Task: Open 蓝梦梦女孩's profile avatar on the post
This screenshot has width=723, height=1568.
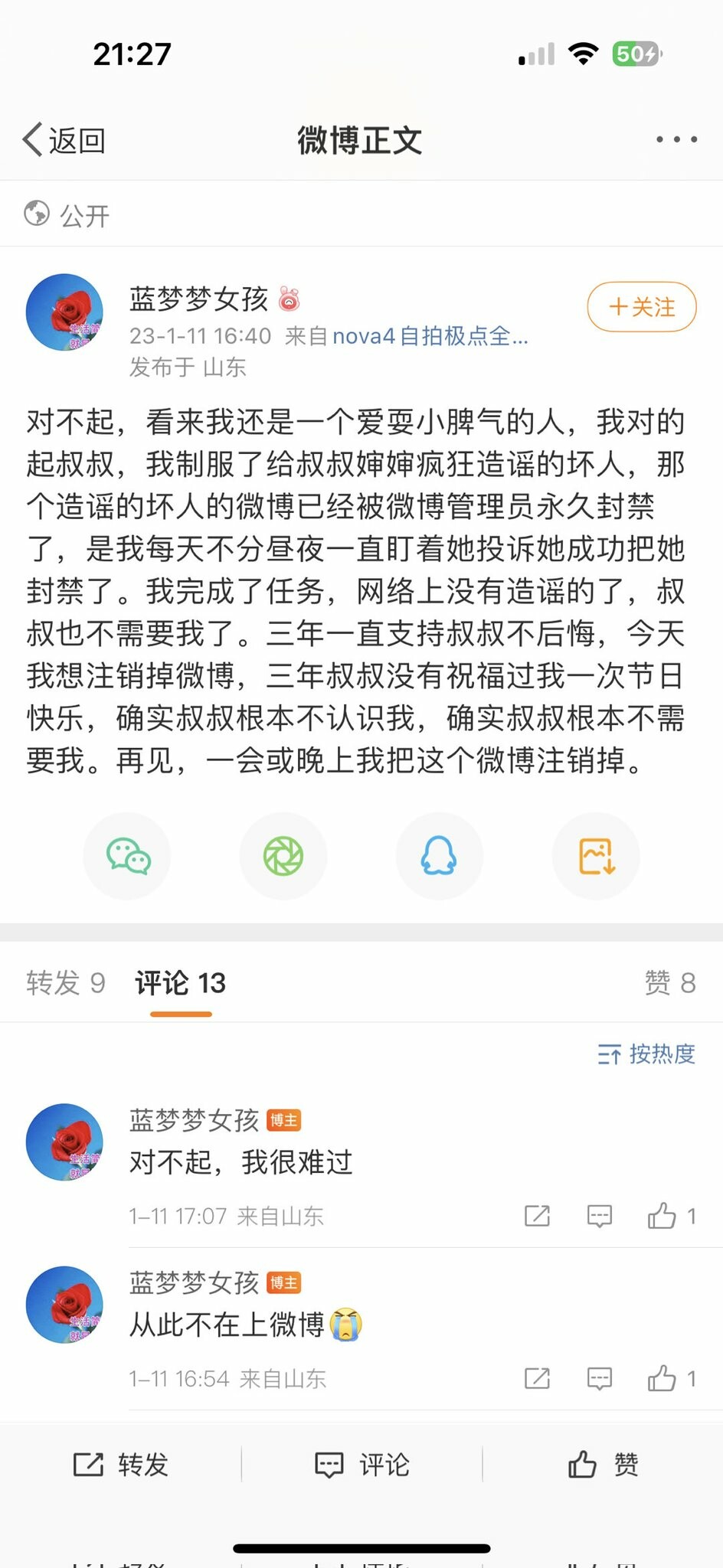Action: pyautogui.click(x=64, y=312)
